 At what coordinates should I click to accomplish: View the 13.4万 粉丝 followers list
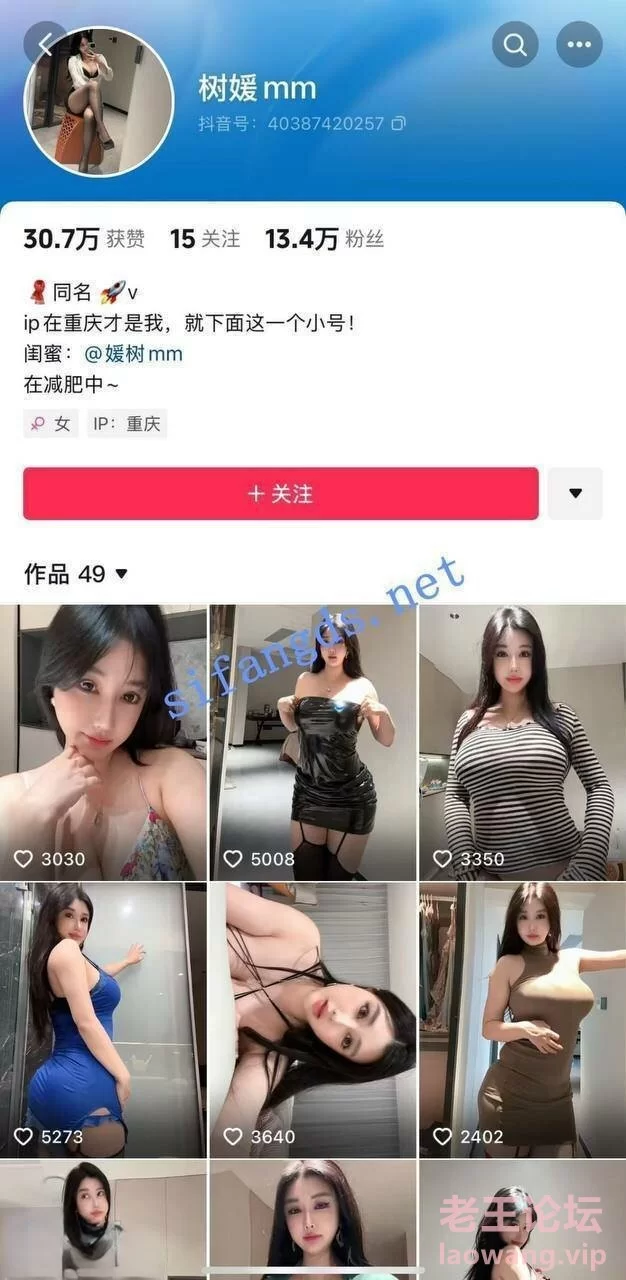(324, 239)
